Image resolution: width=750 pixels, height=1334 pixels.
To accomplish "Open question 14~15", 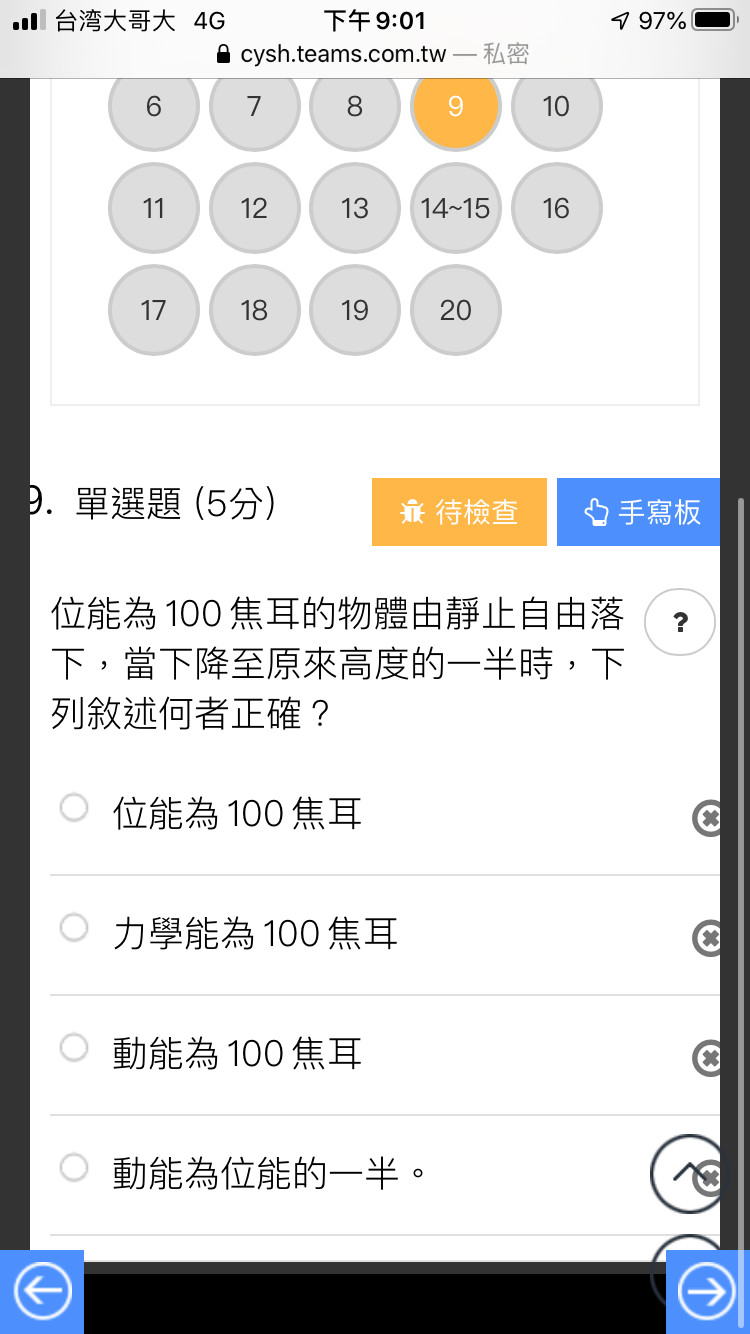I will 455,208.
